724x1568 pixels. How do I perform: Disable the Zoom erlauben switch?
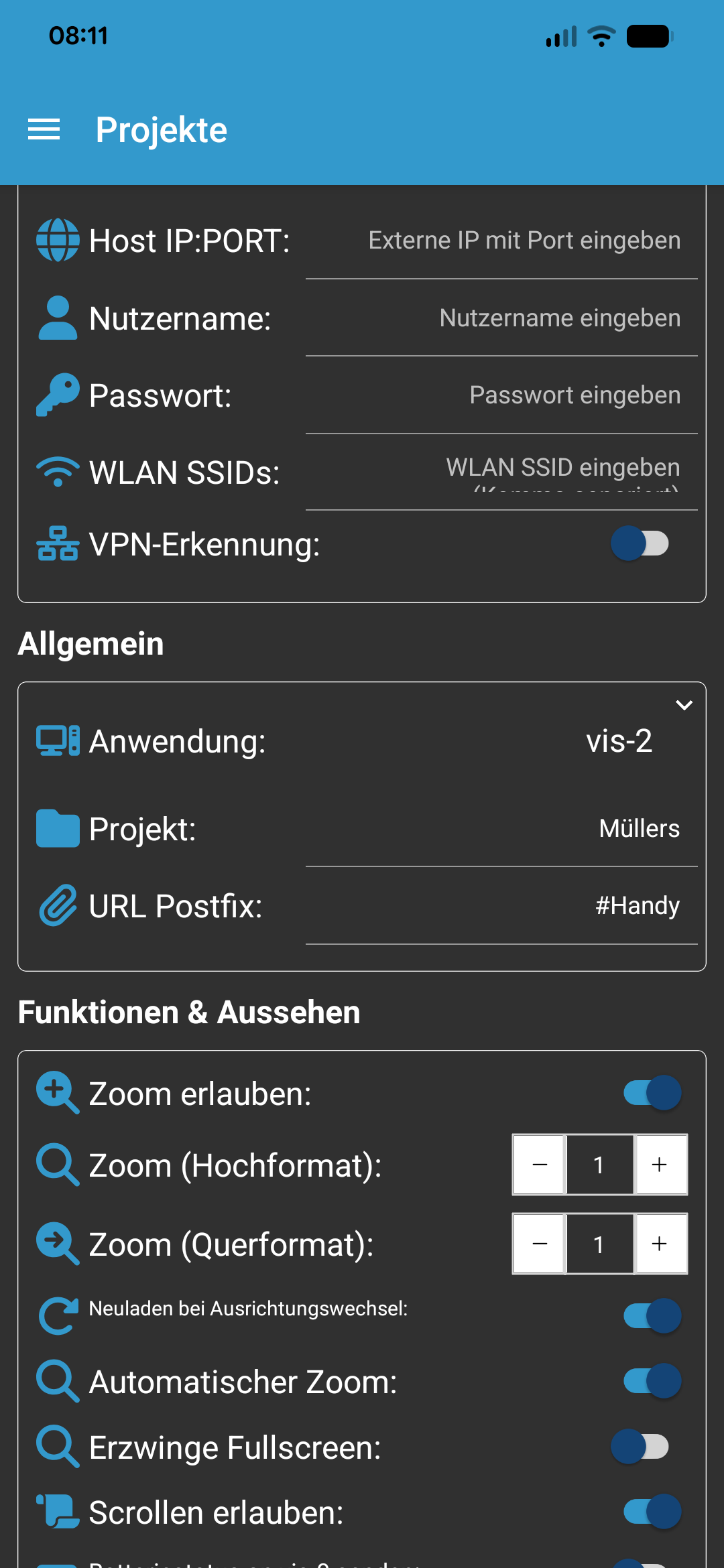tap(652, 1093)
